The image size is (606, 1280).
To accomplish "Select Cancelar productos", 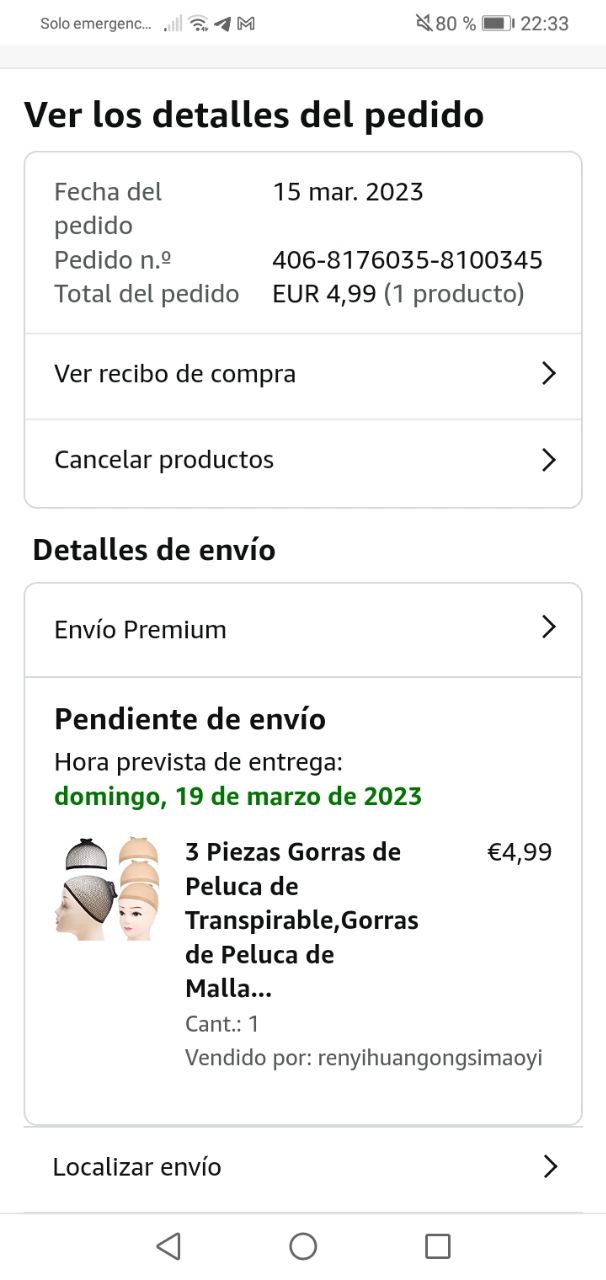I will 302,461.
